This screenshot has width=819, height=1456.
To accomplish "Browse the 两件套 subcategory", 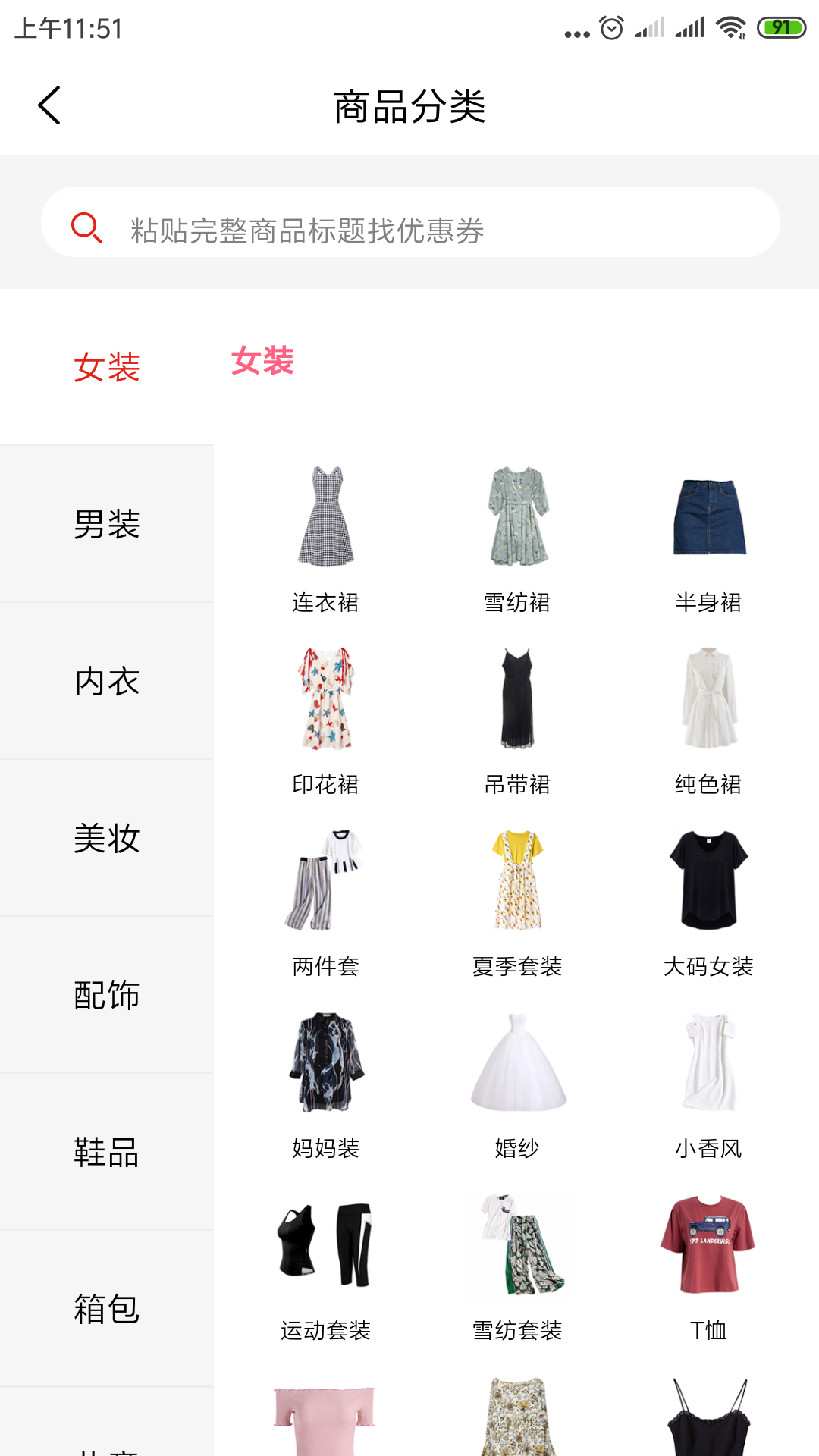I will pos(325,902).
